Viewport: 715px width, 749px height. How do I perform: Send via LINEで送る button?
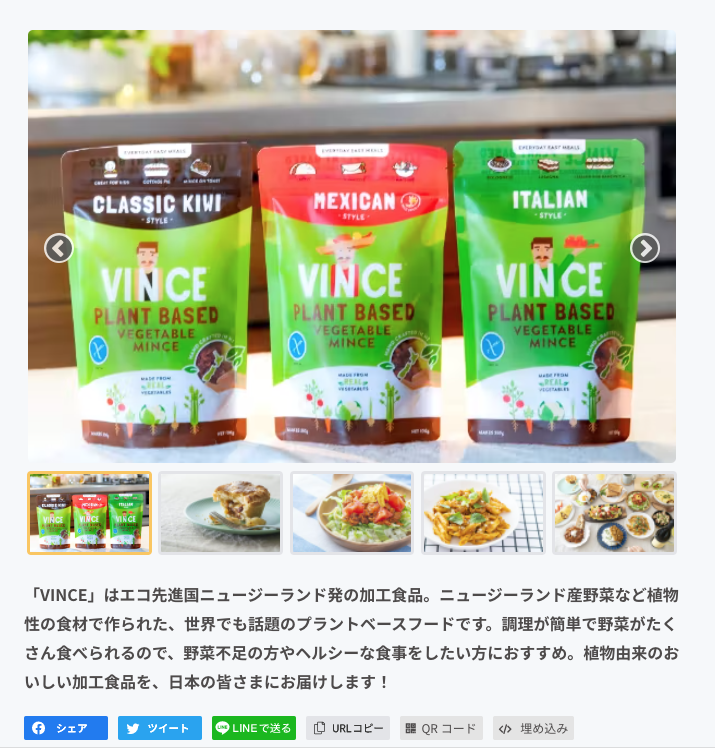point(253,728)
